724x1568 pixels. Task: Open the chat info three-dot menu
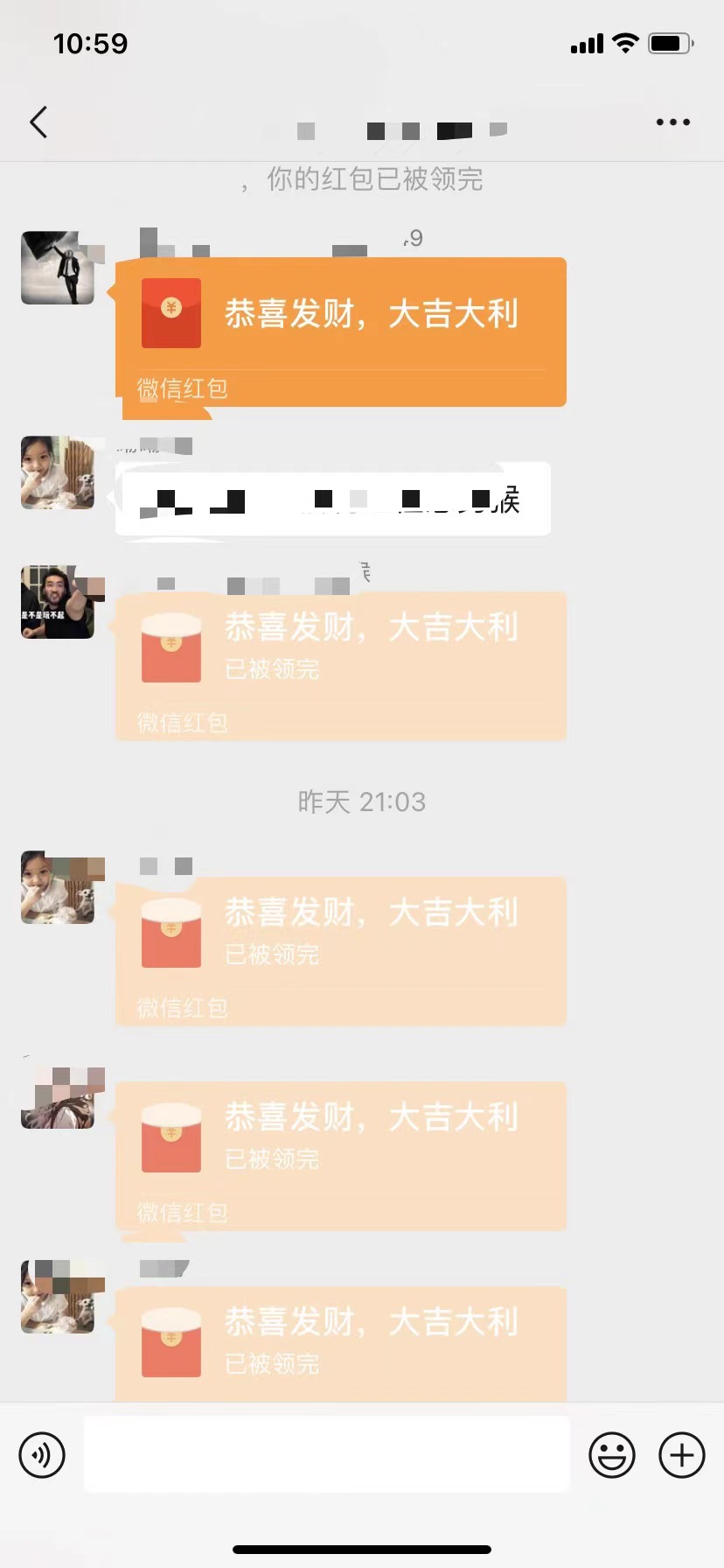(x=672, y=122)
